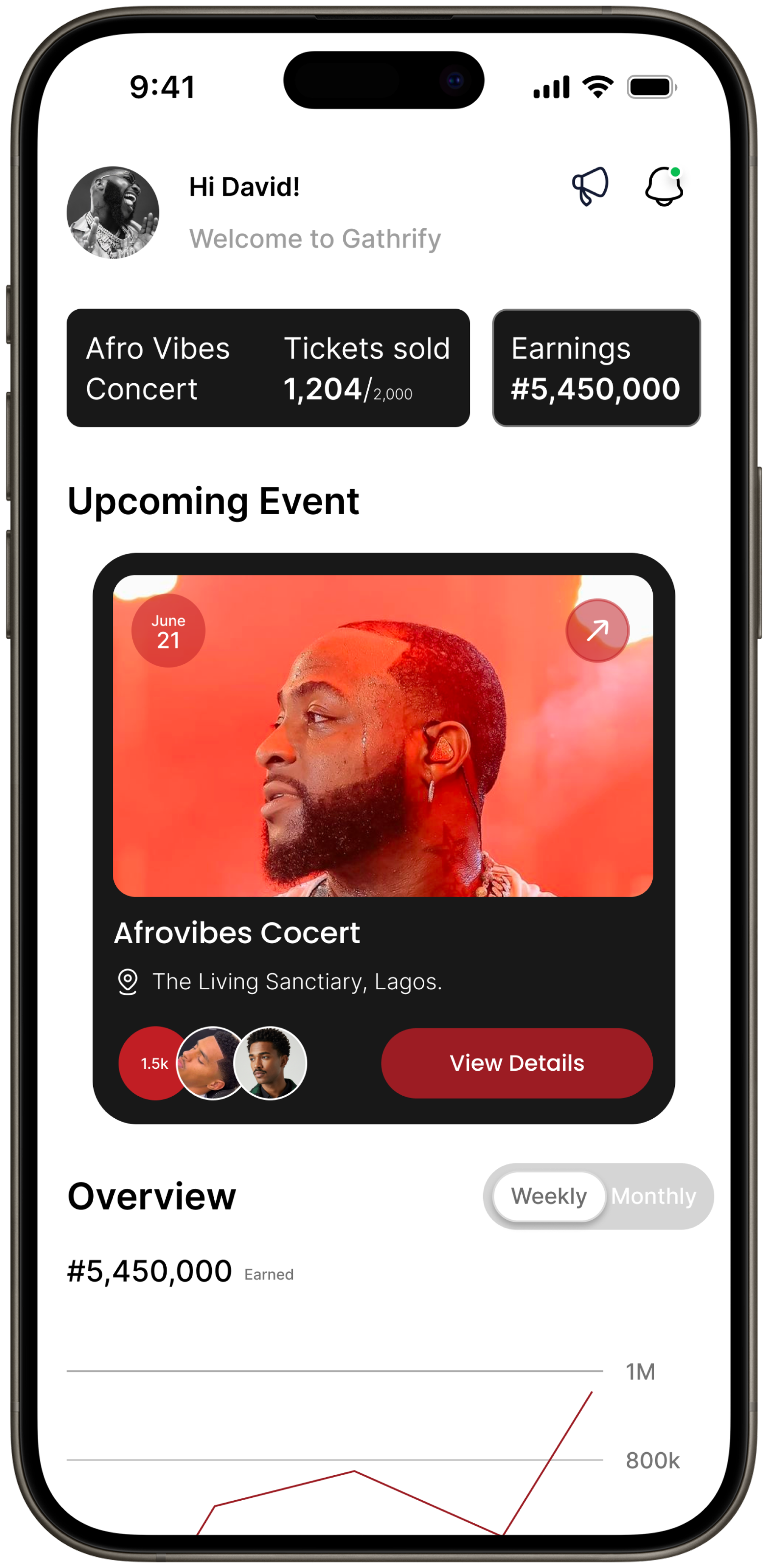The image size is (768, 1568).
Task: Tap the arrow icon on the event photo
Action: (x=597, y=630)
